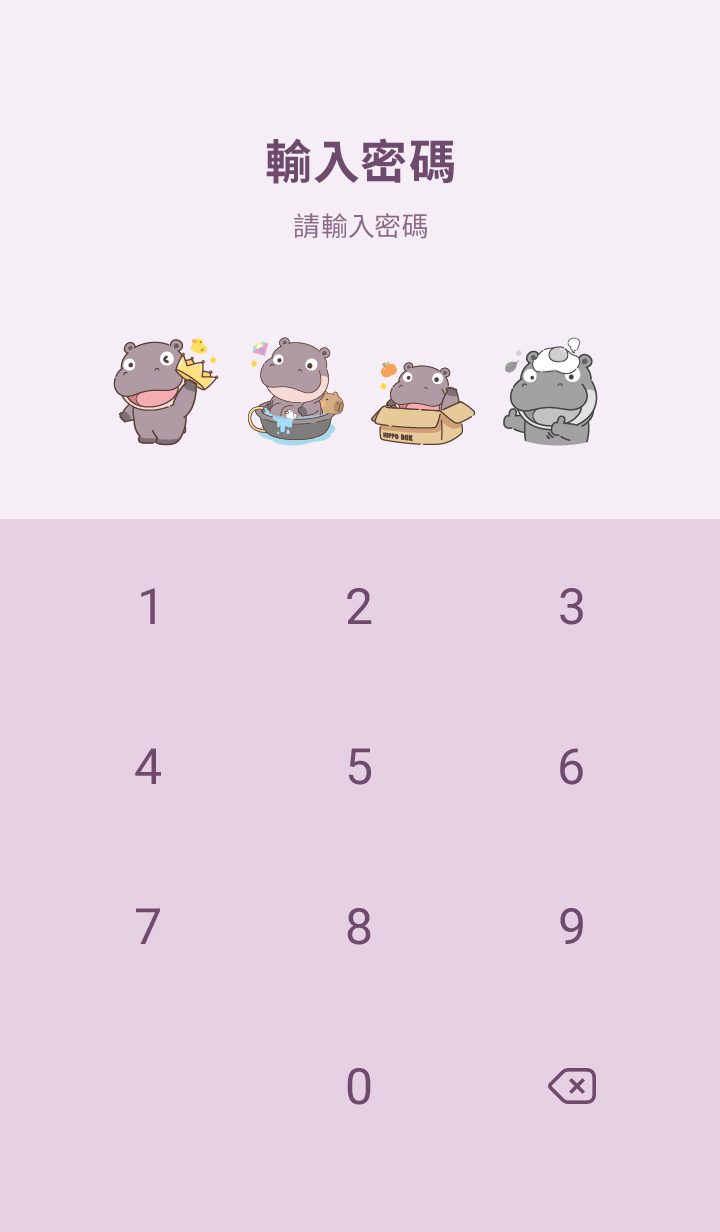Screen dimensions: 720x1232
Task: Tap number 2 on the keypad
Action: click(x=359, y=607)
